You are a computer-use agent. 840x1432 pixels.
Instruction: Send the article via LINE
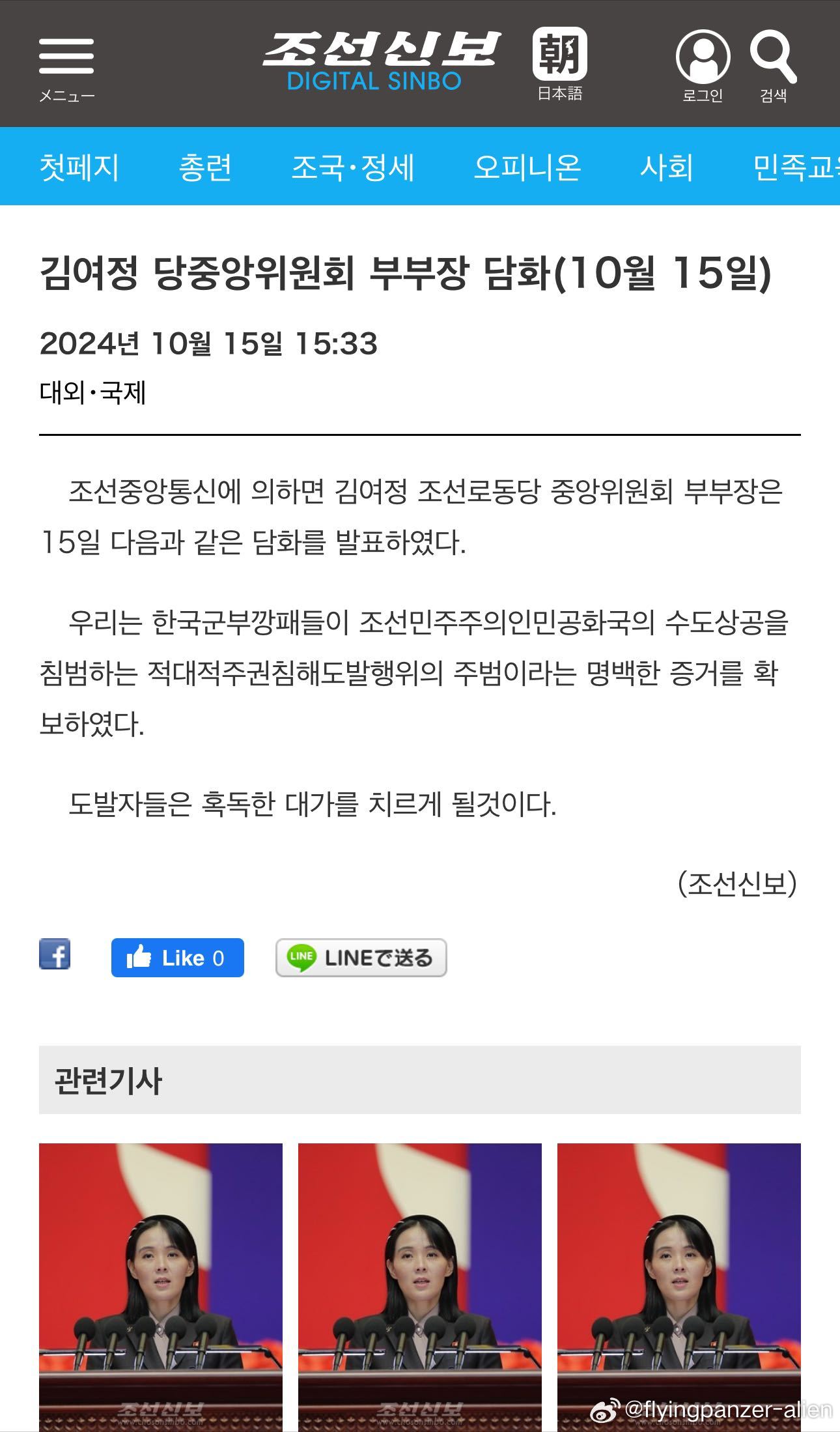click(361, 958)
